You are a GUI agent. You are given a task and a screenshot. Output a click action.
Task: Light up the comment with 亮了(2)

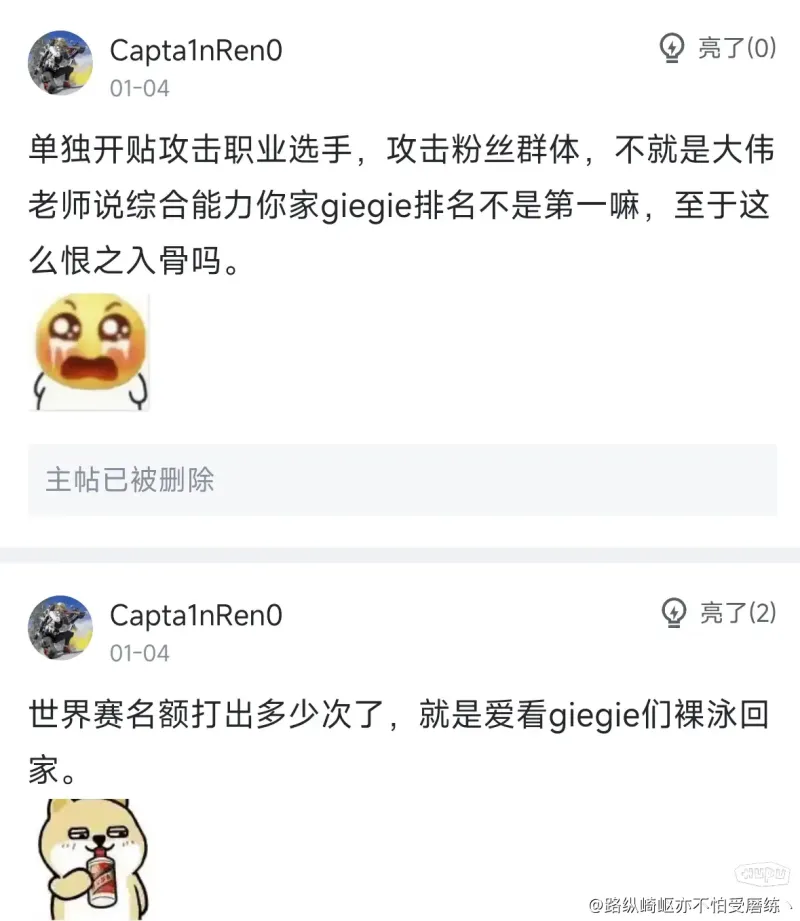717,612
